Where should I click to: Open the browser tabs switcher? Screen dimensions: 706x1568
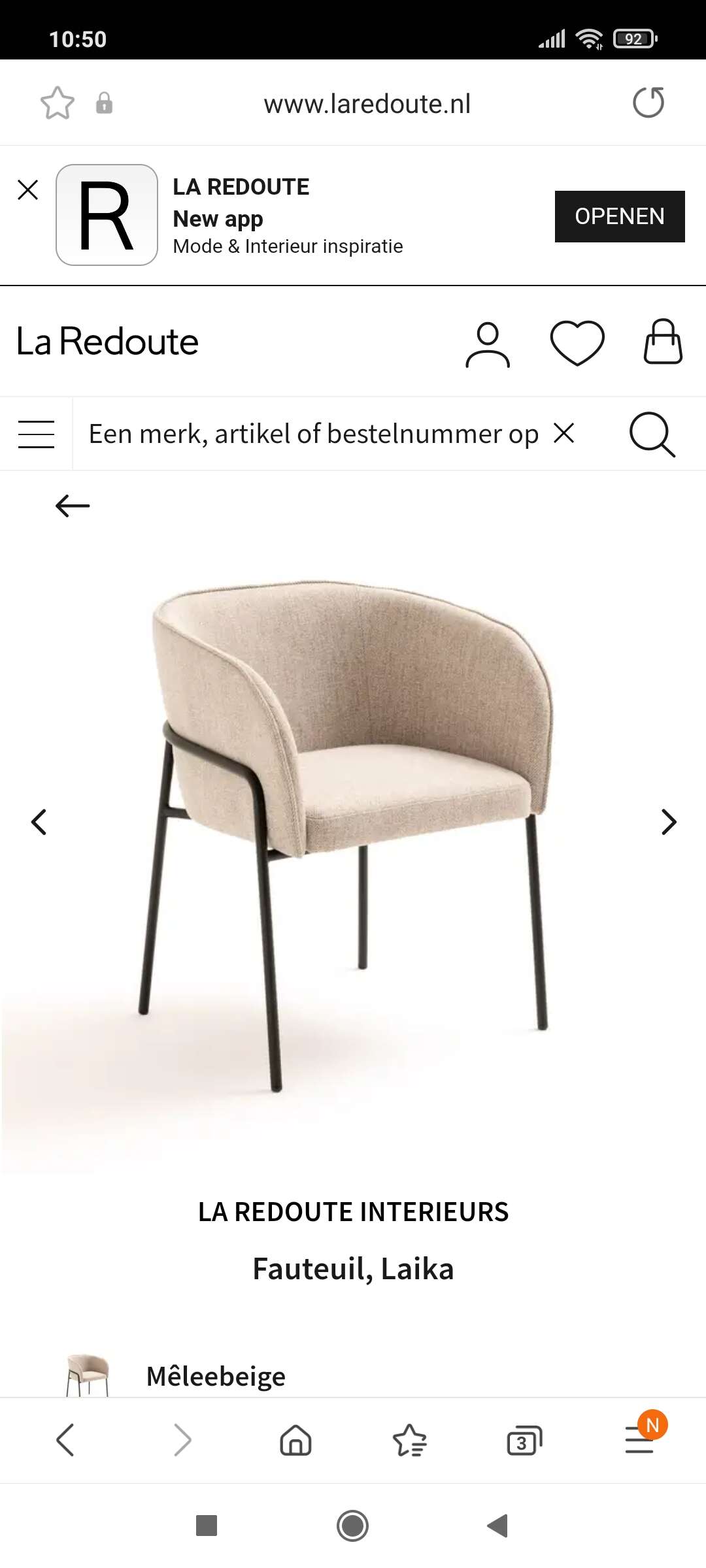click(x=524, y=1440)
